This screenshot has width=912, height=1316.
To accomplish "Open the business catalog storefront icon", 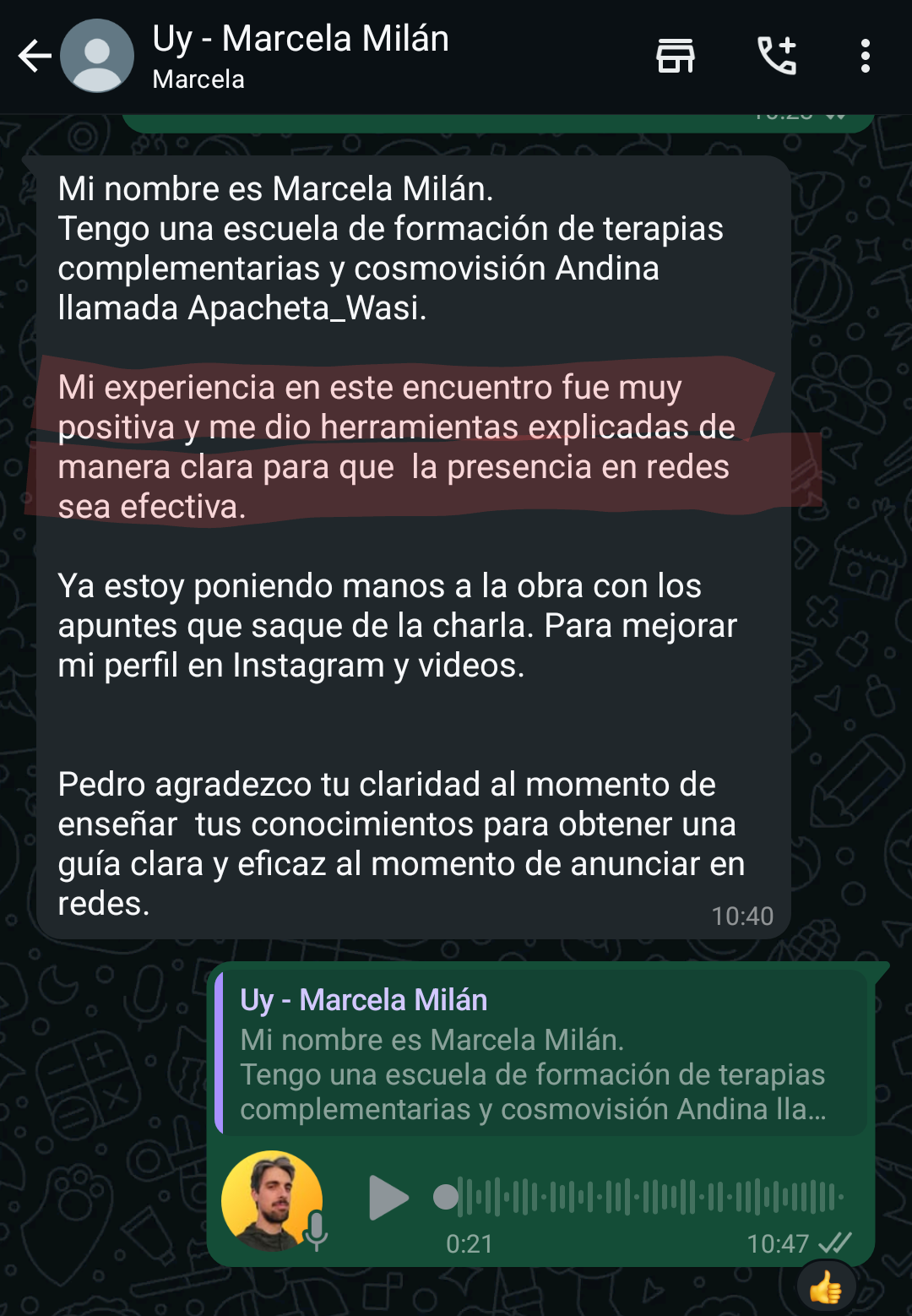I will coord(676,57).
